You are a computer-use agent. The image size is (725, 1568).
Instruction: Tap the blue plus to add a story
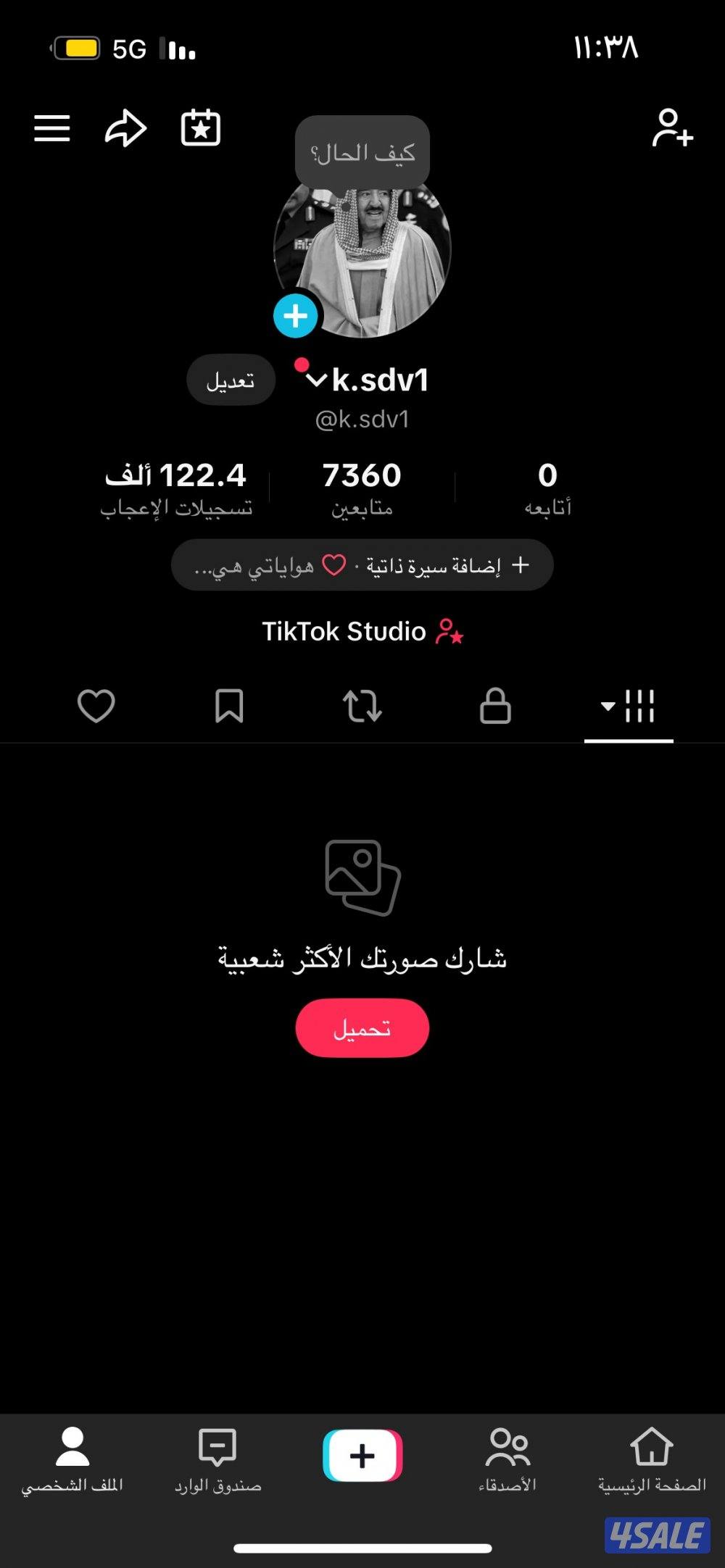click(296, 316)
